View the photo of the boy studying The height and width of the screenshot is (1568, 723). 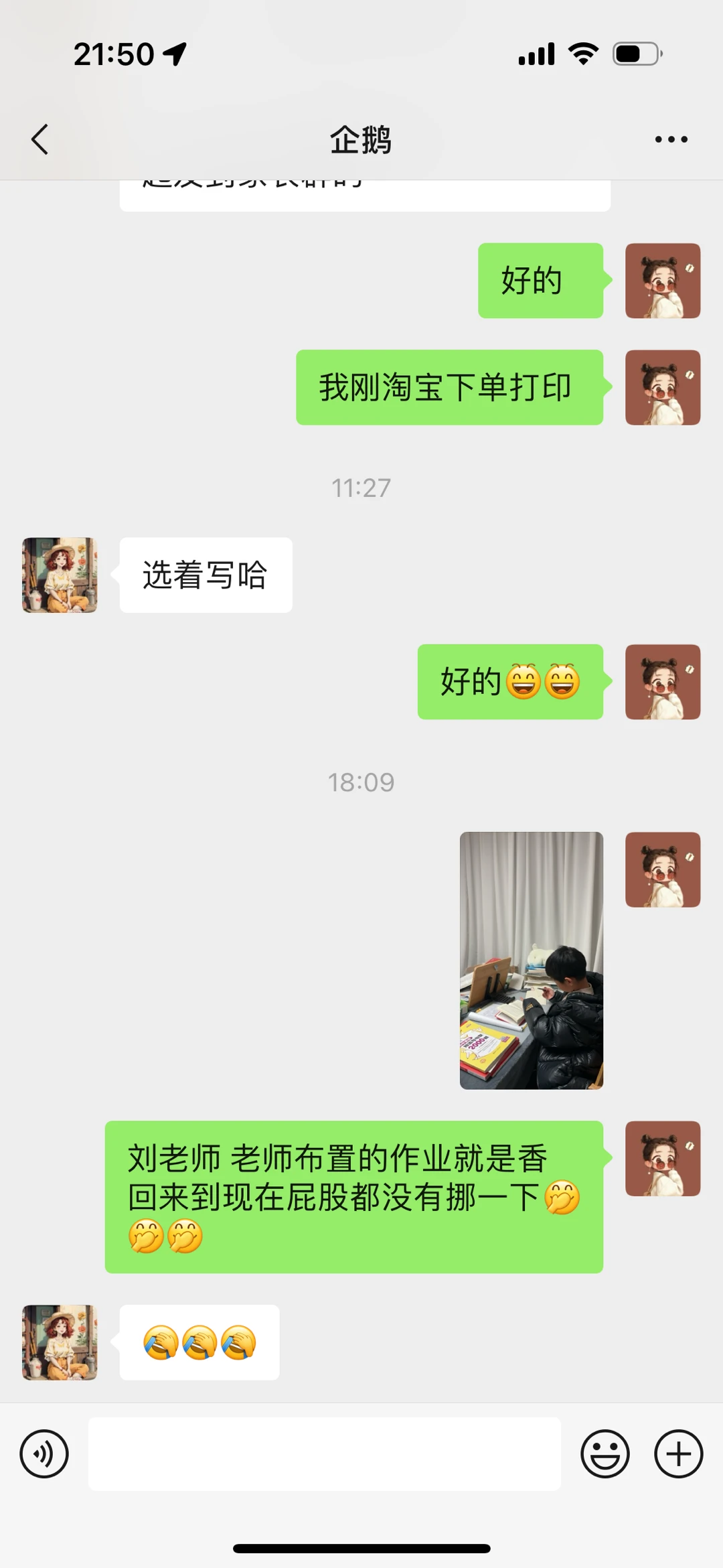[x=531, y=960]
